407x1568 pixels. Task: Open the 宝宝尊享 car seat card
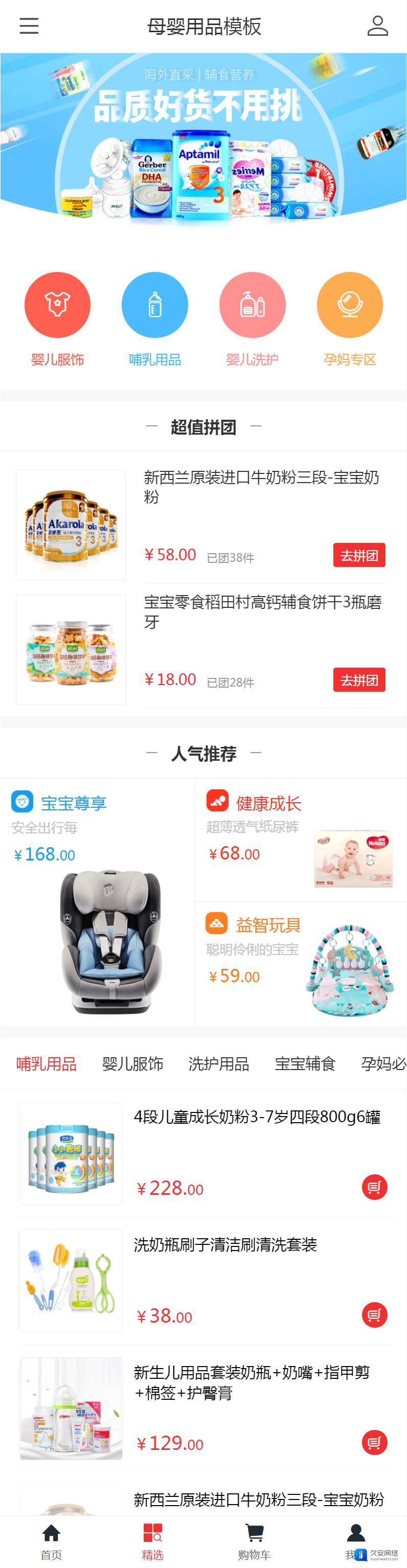pos(97,901)
